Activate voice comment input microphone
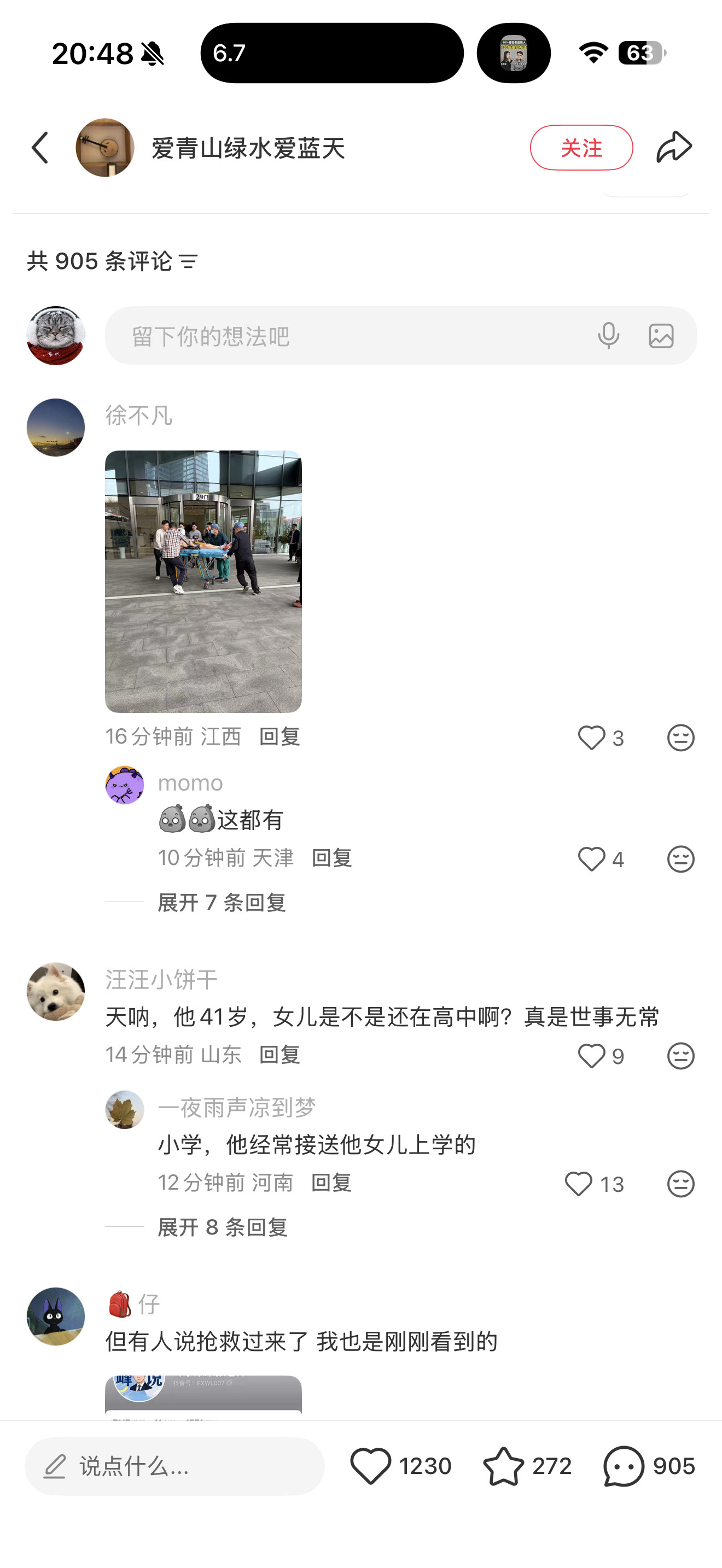 point(610,336)
